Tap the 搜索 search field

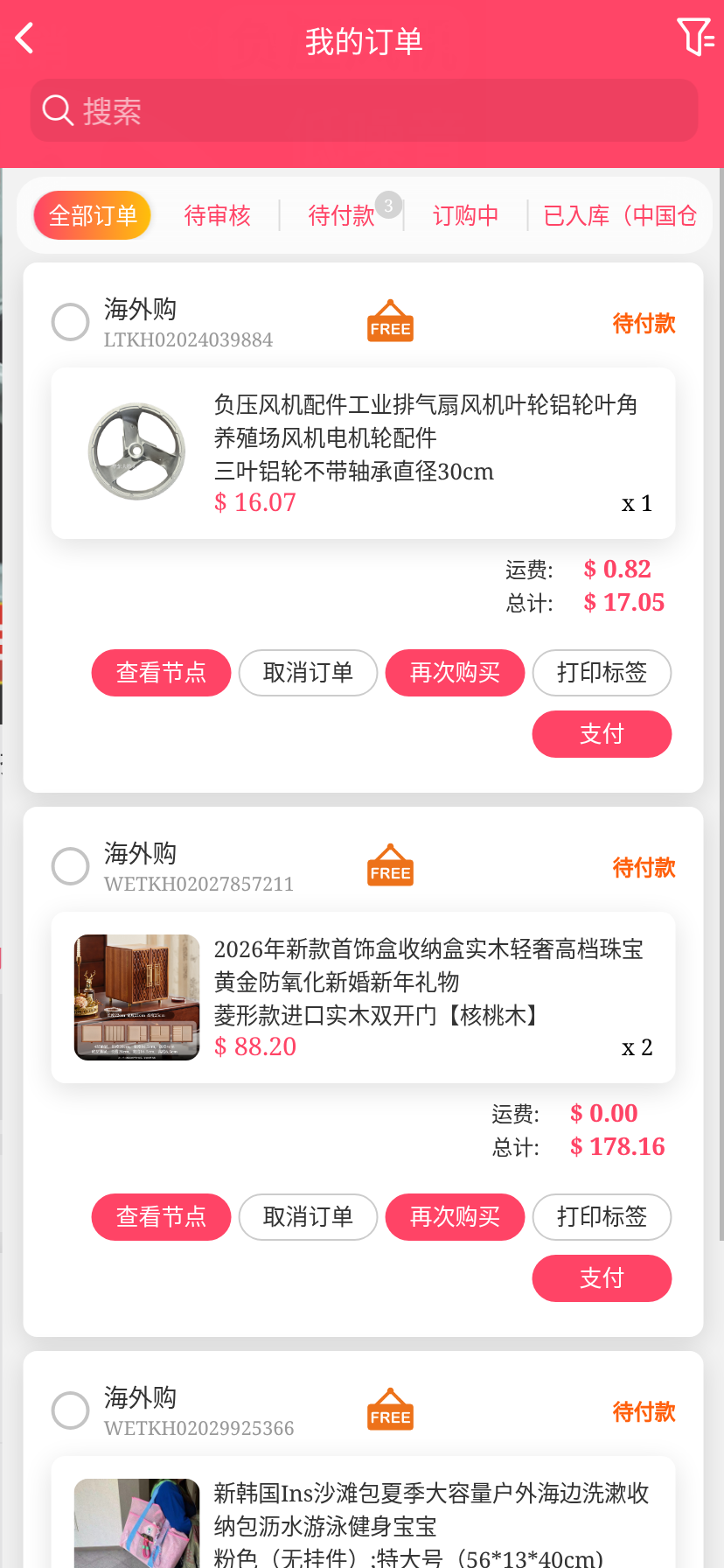point(364,111)
